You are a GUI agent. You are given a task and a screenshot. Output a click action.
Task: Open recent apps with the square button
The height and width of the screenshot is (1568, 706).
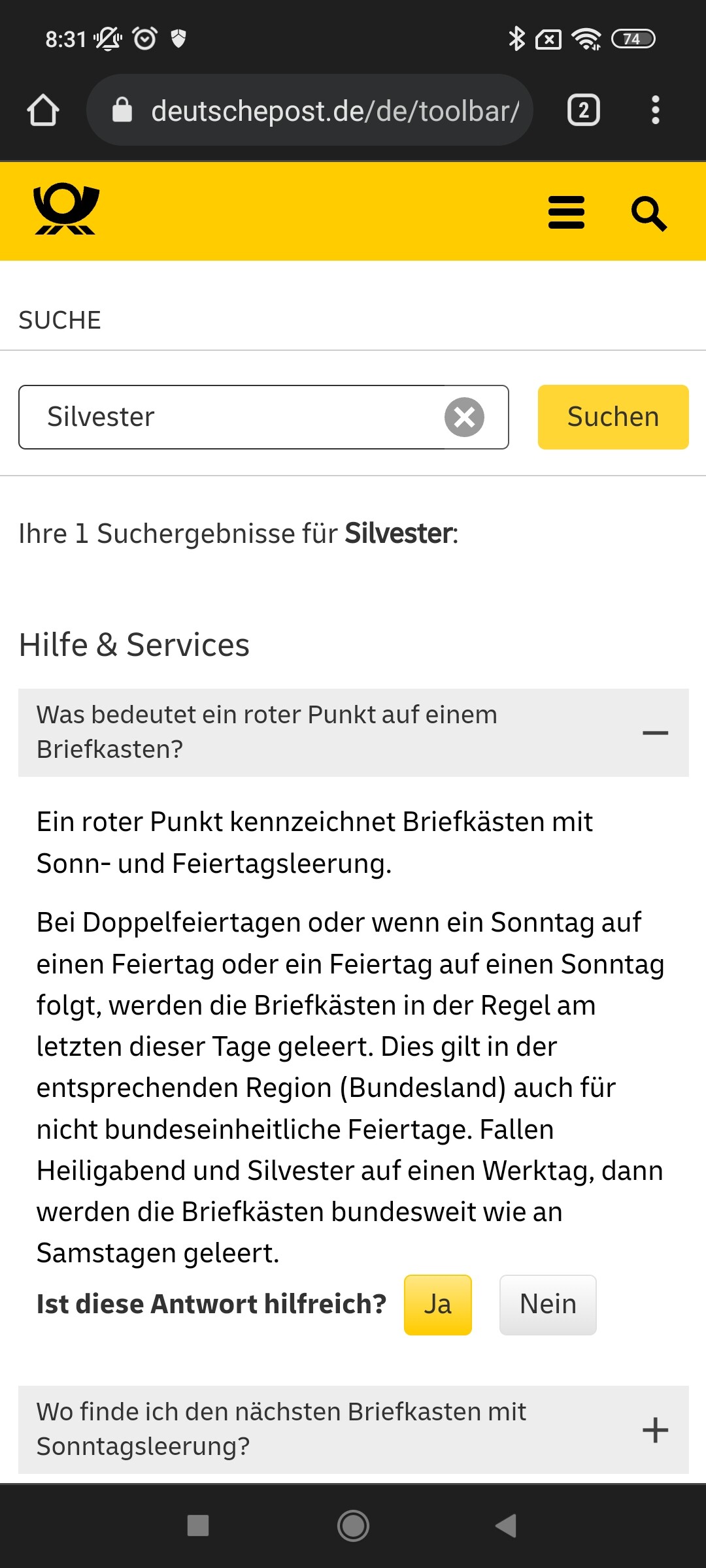click(x=198, y=1526)
